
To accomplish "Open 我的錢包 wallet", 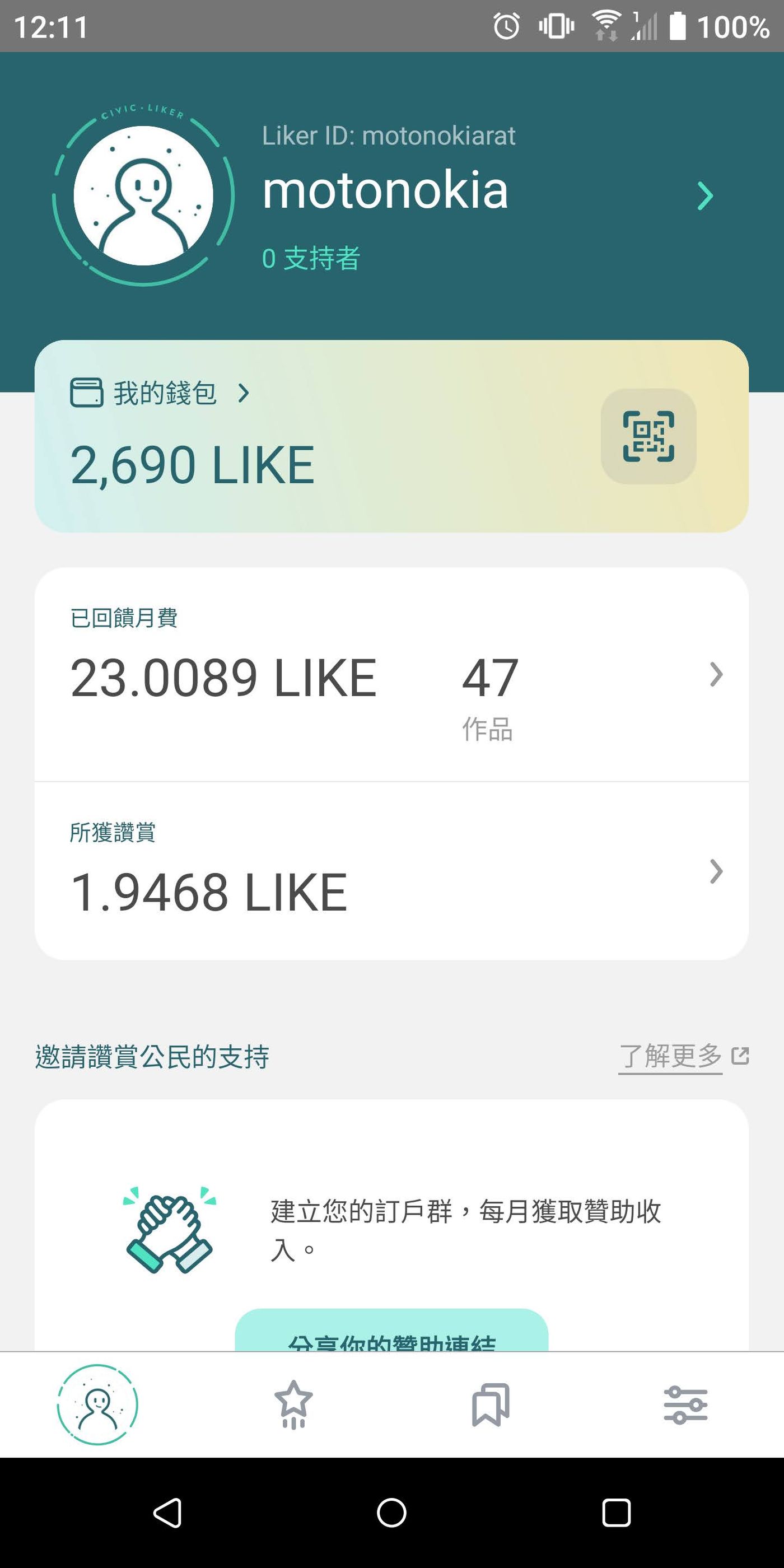I will click(160, 393).
